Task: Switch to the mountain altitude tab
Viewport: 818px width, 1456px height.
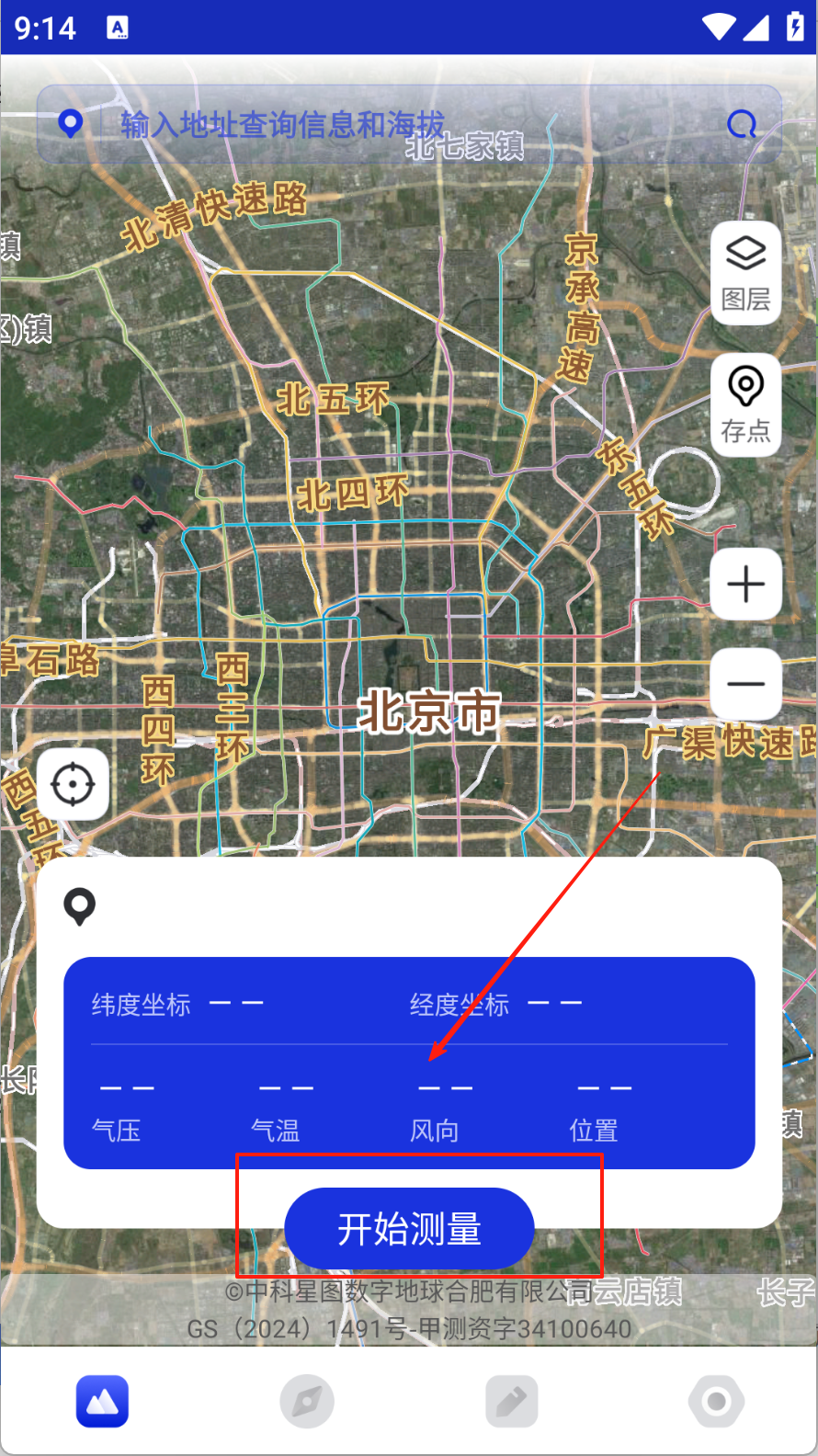Action: [102, 1402]
